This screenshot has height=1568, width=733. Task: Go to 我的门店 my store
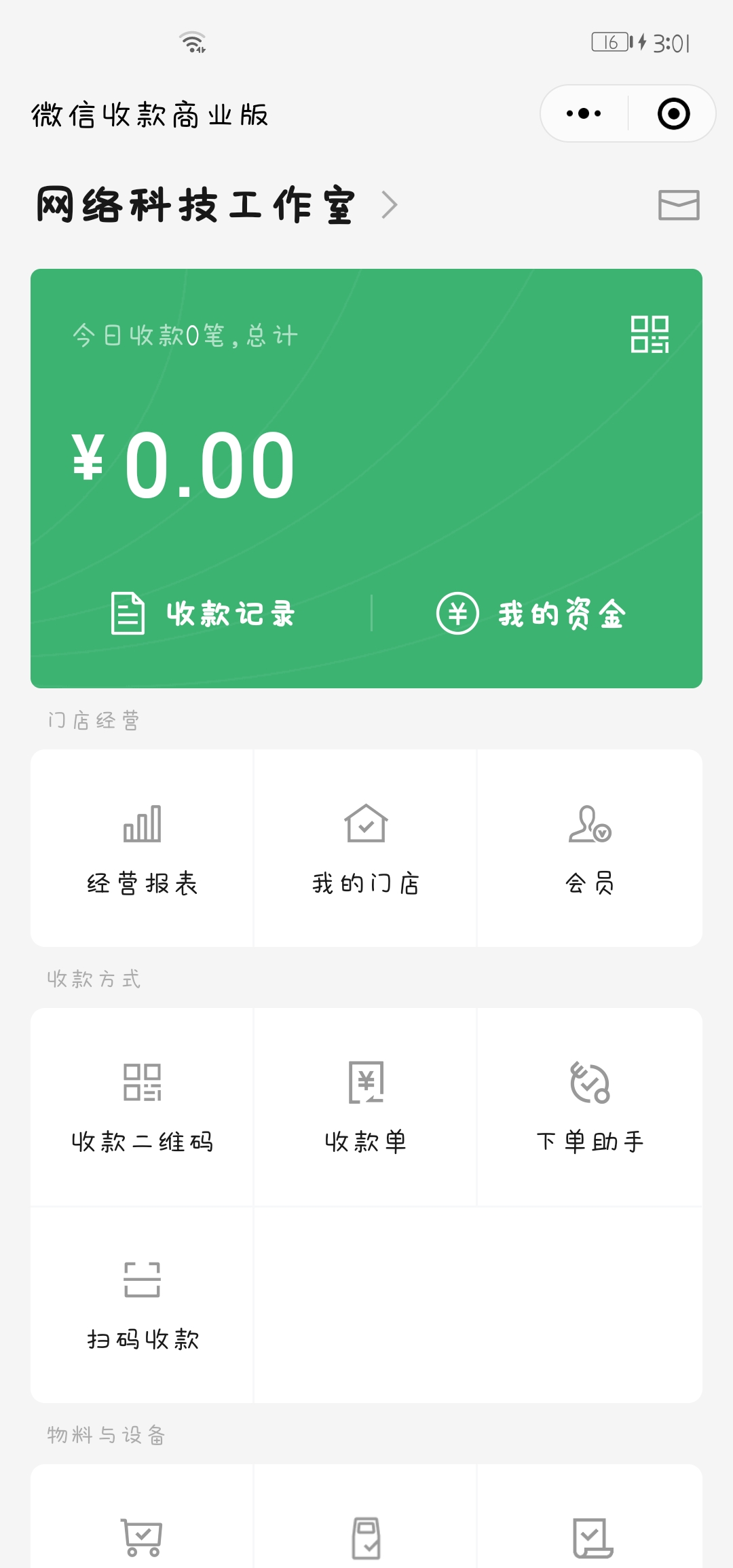click(x=366, y=848)
